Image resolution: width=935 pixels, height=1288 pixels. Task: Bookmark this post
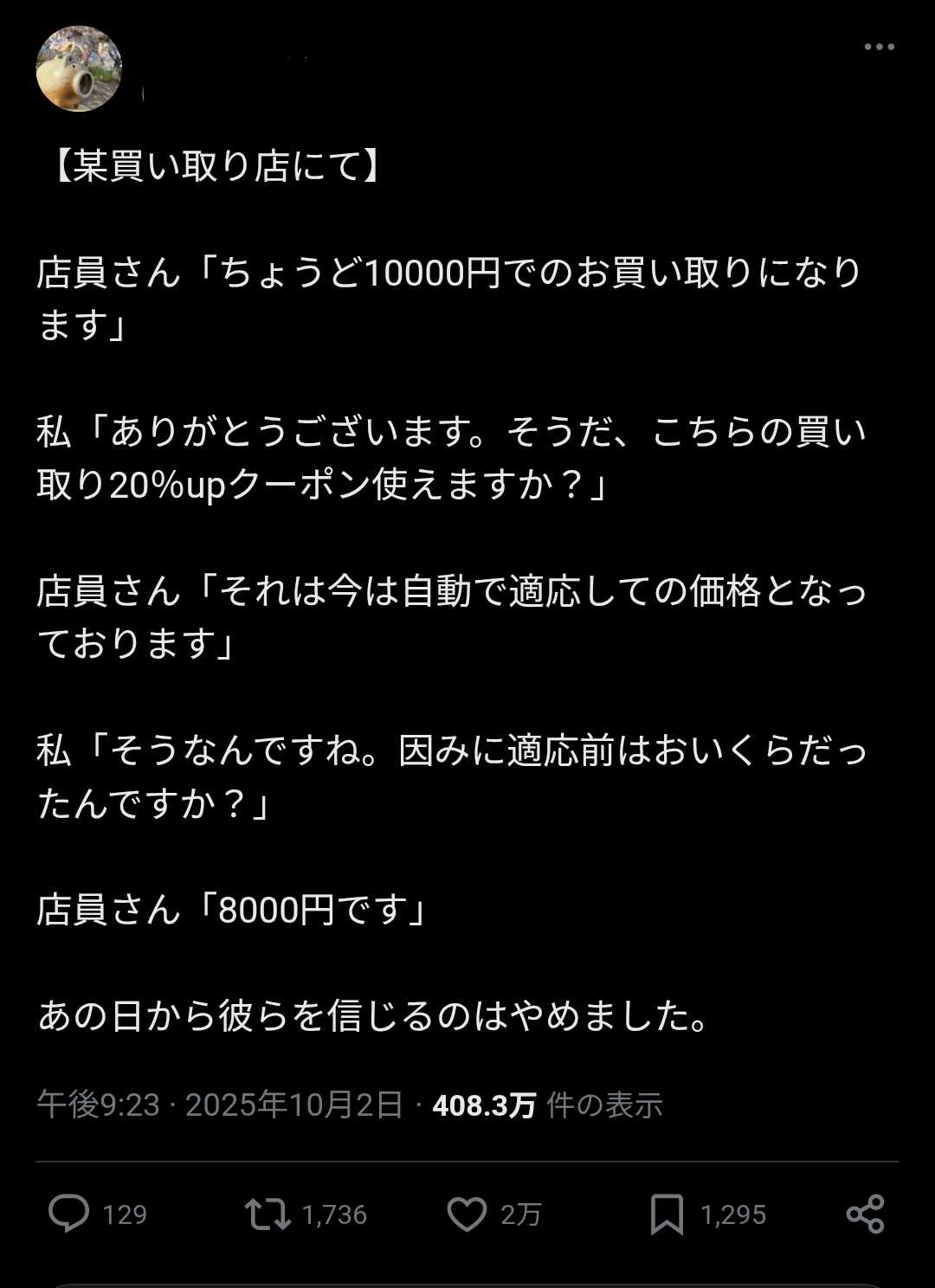click(667, 1214)
